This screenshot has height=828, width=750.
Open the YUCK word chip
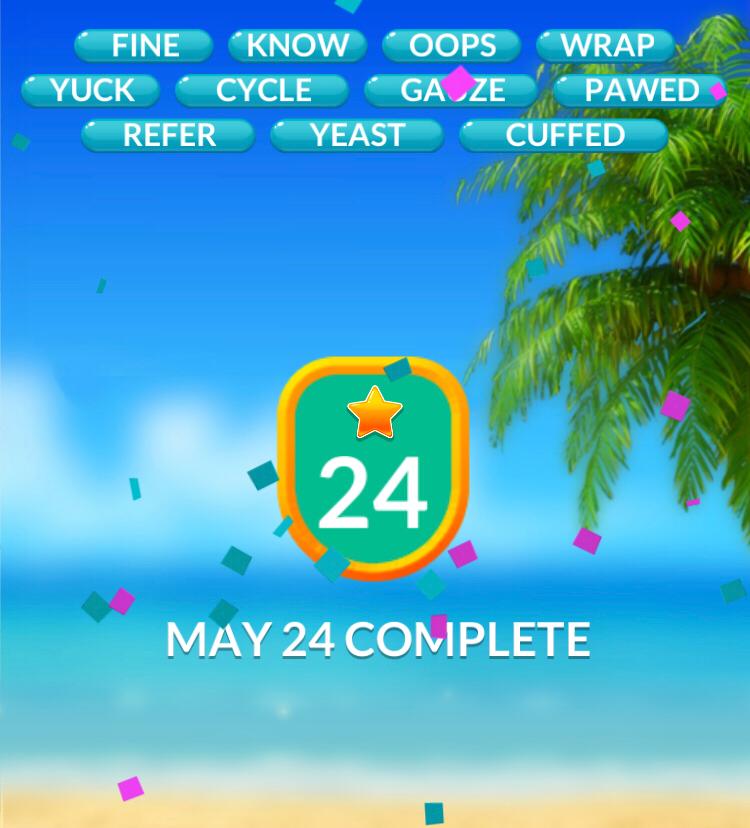click(x=91, y=90)
